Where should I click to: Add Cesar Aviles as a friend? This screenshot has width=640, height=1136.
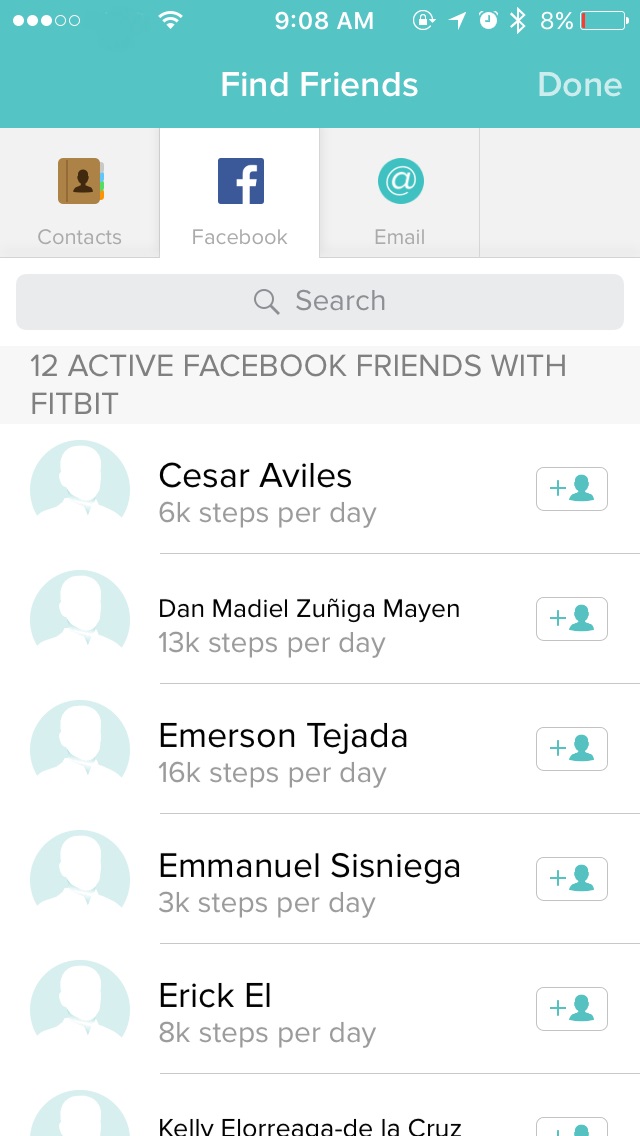tap(572, 489)
